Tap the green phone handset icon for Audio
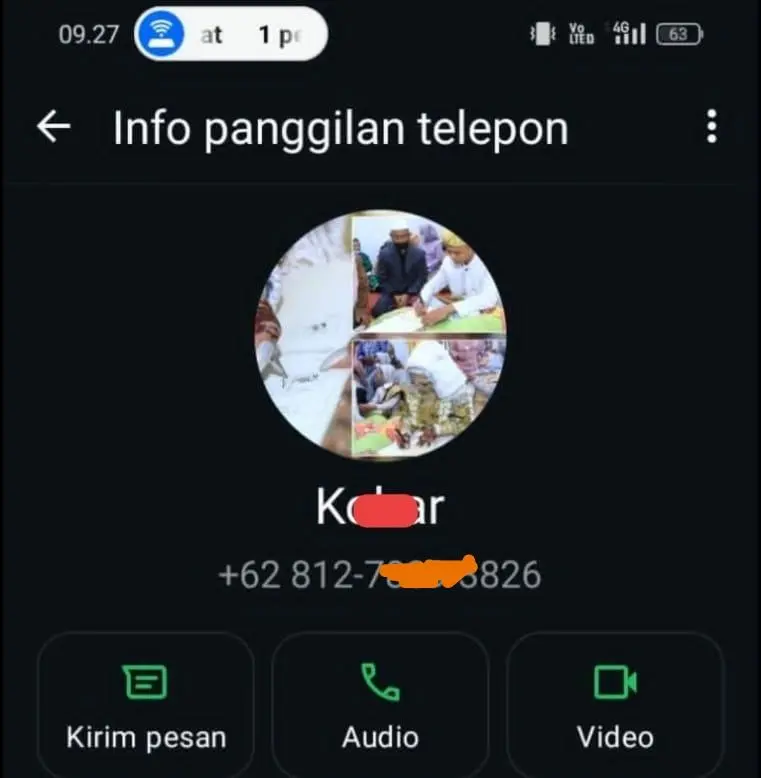The height and width of the screenshot is (778, 761). tap(380, 683)
